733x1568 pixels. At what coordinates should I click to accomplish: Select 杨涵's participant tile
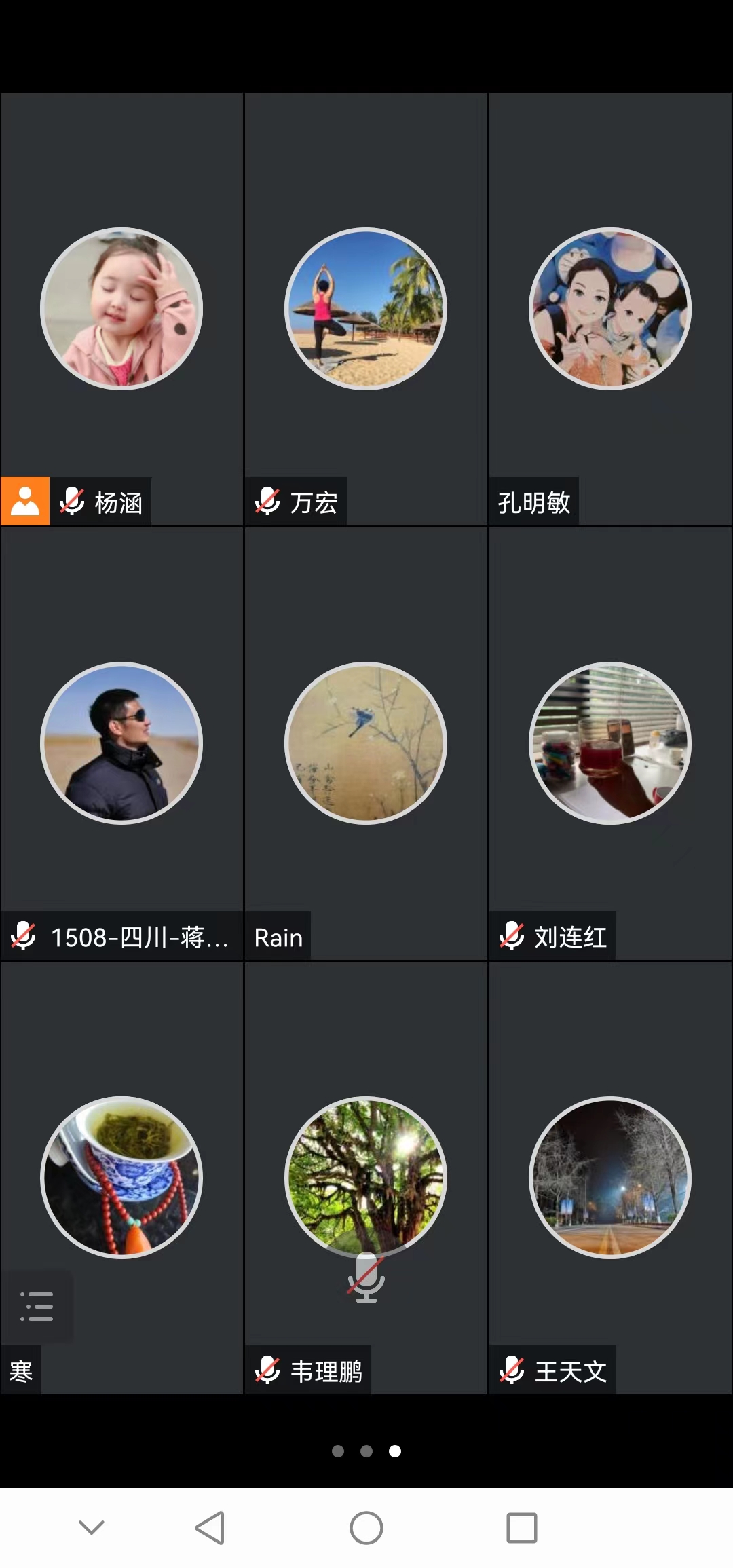click(x=121, y=309)
